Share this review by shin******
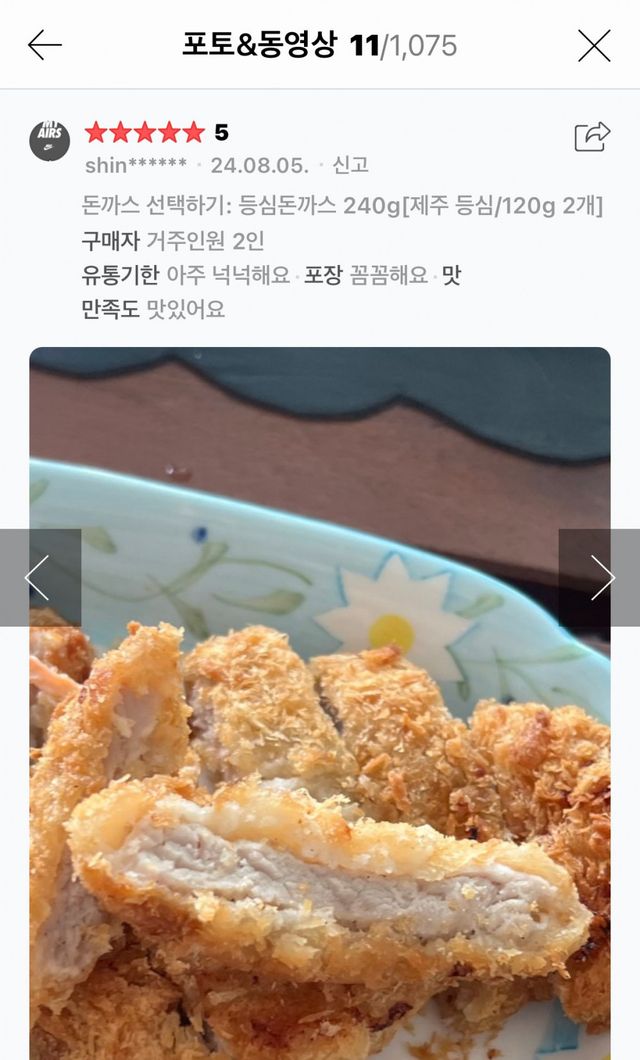This screenshot has width=640, height=1060. [592, 136]
